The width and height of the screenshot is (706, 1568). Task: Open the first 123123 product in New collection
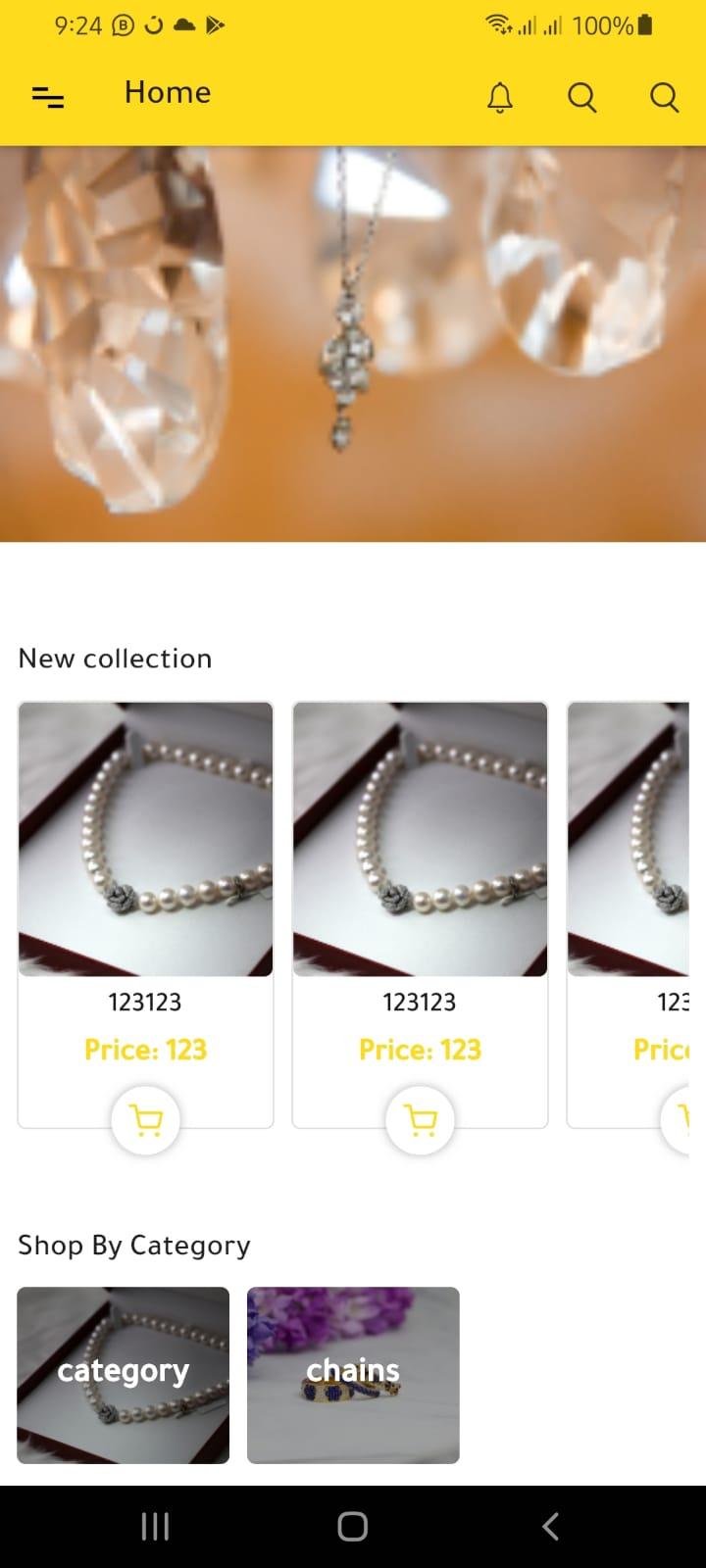point(145,840)
